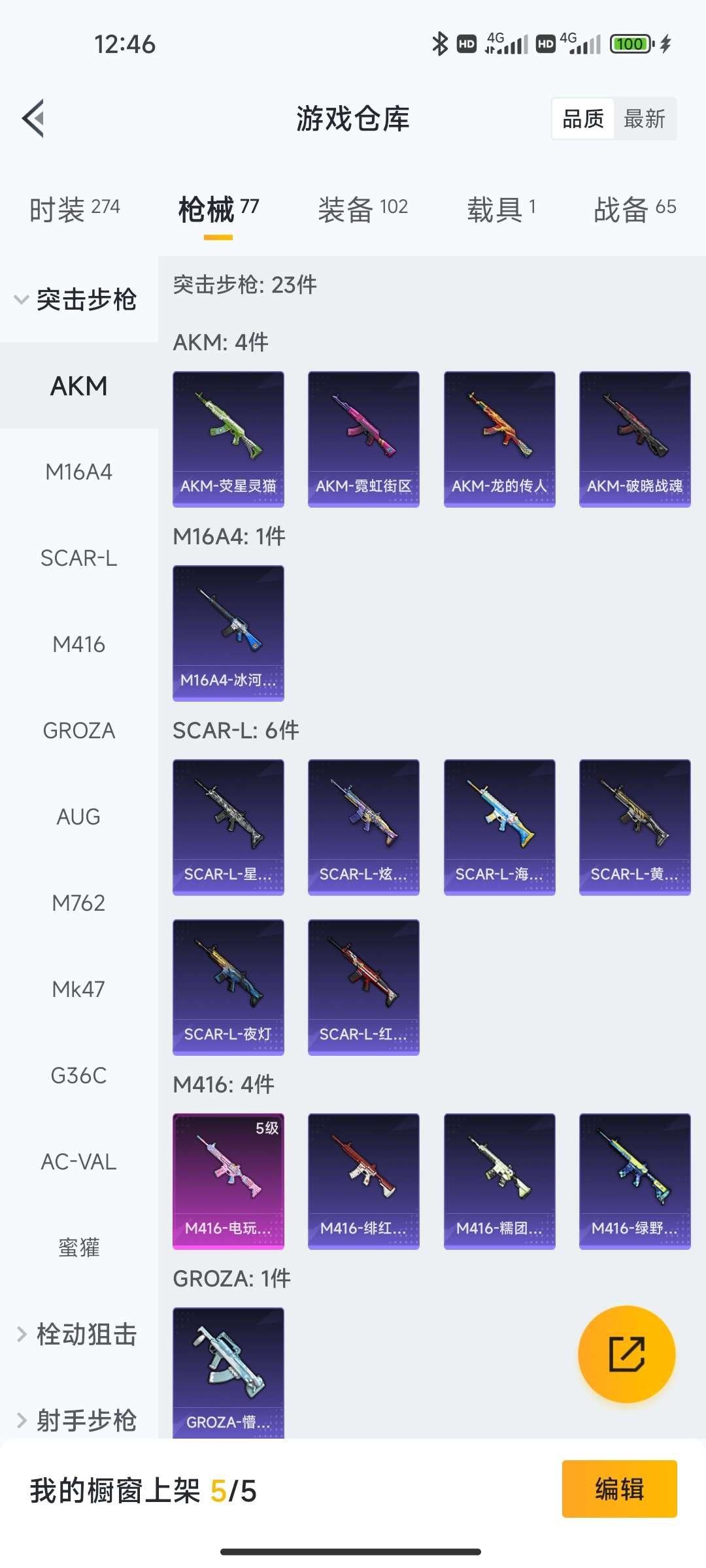Open the SCAR-L-夜灯 skin
This screenshot has height=1568, width=706.
228,987
